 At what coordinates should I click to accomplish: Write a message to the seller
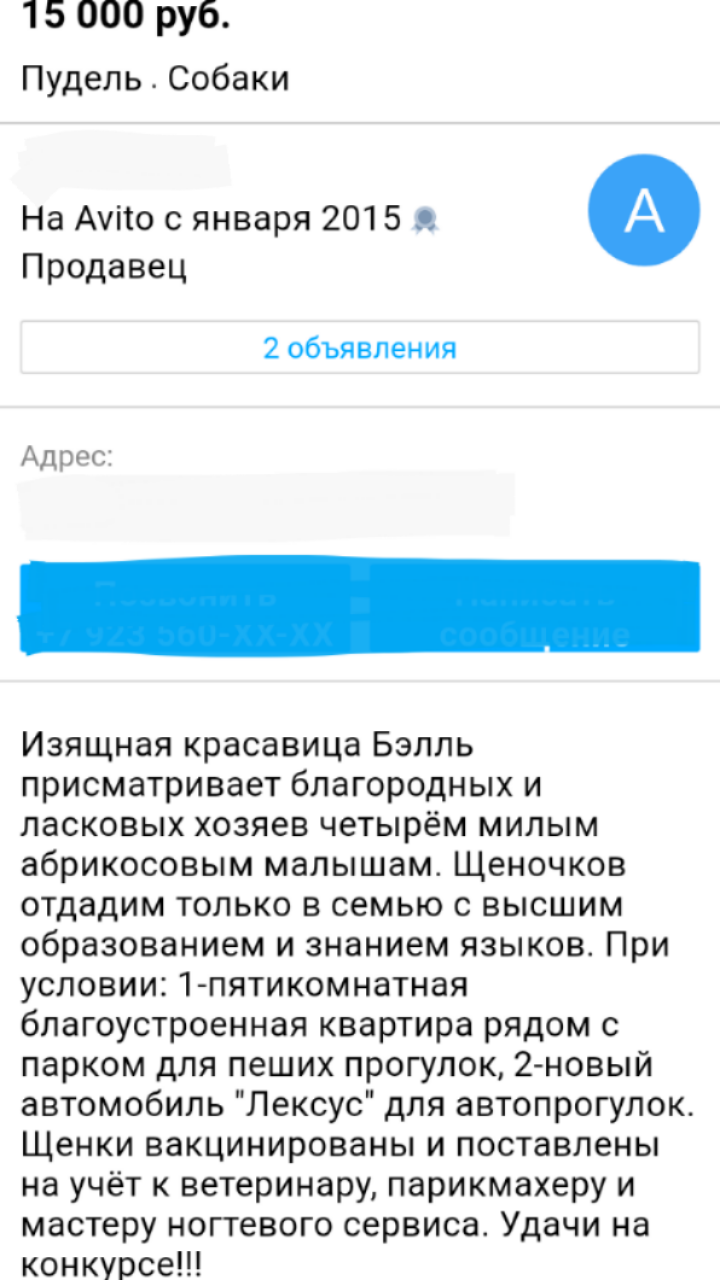point(535,612)
